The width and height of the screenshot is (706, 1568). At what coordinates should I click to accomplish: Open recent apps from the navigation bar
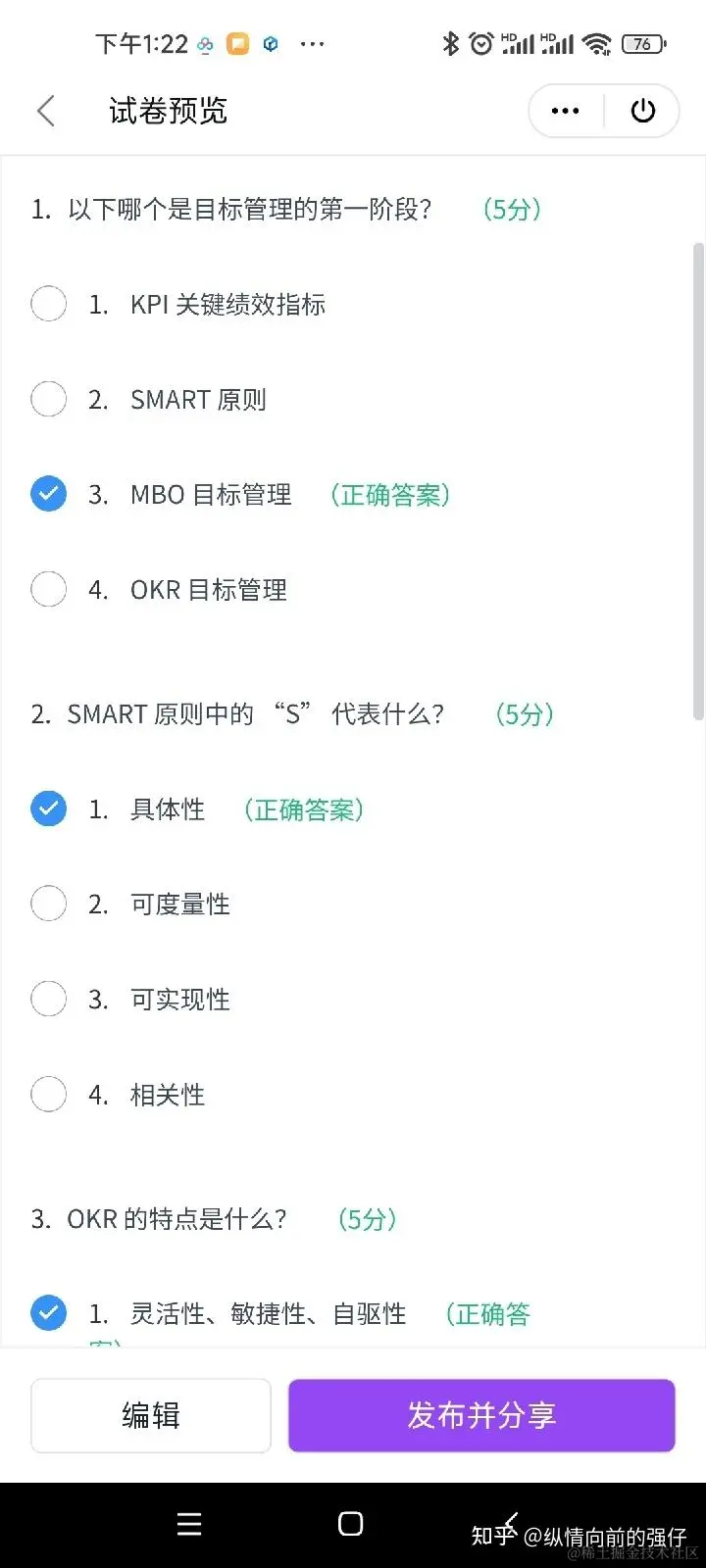[x=189, y=1524]
